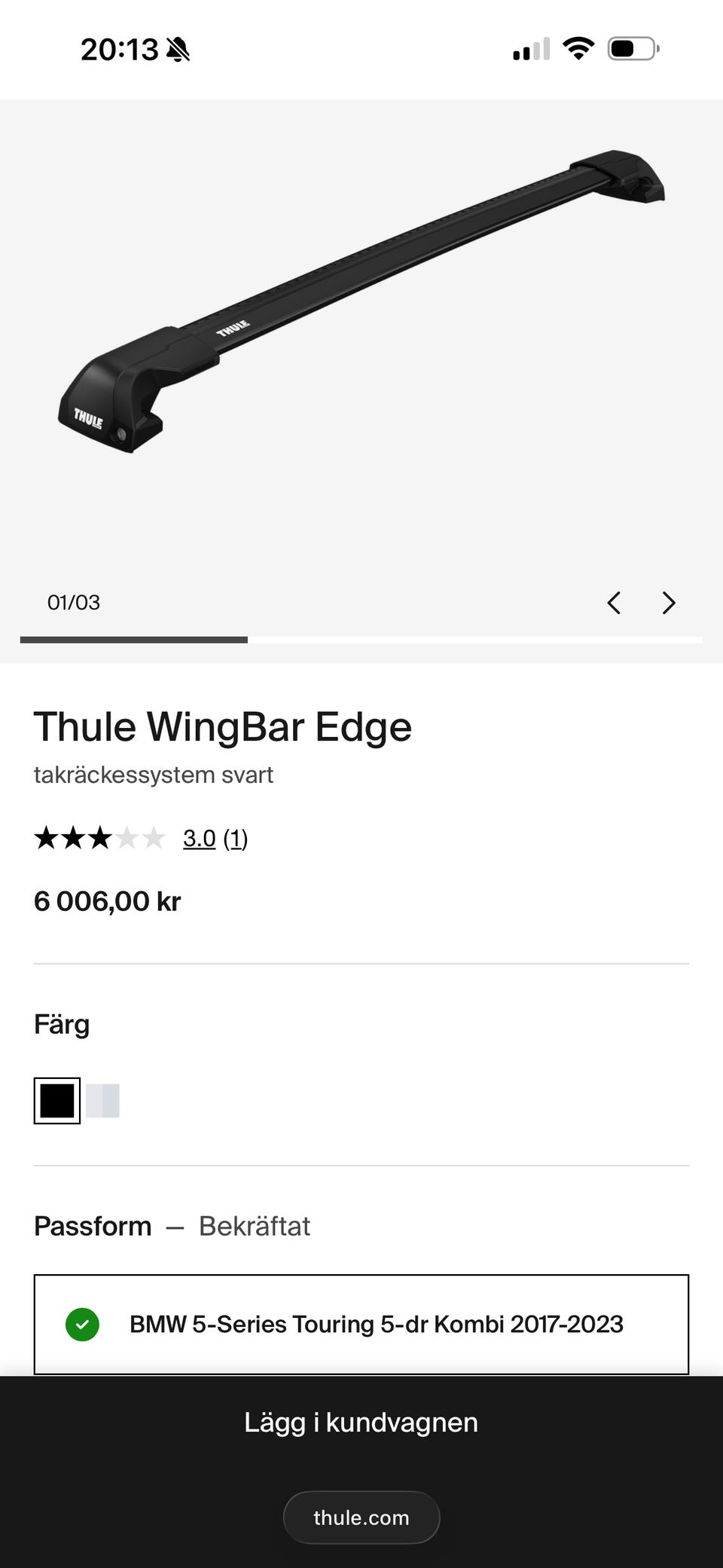This screenshot has width=723, height=1568.
Task: Tap Lägg i kundvagnen to add to cart
Action: point(361,1422)
